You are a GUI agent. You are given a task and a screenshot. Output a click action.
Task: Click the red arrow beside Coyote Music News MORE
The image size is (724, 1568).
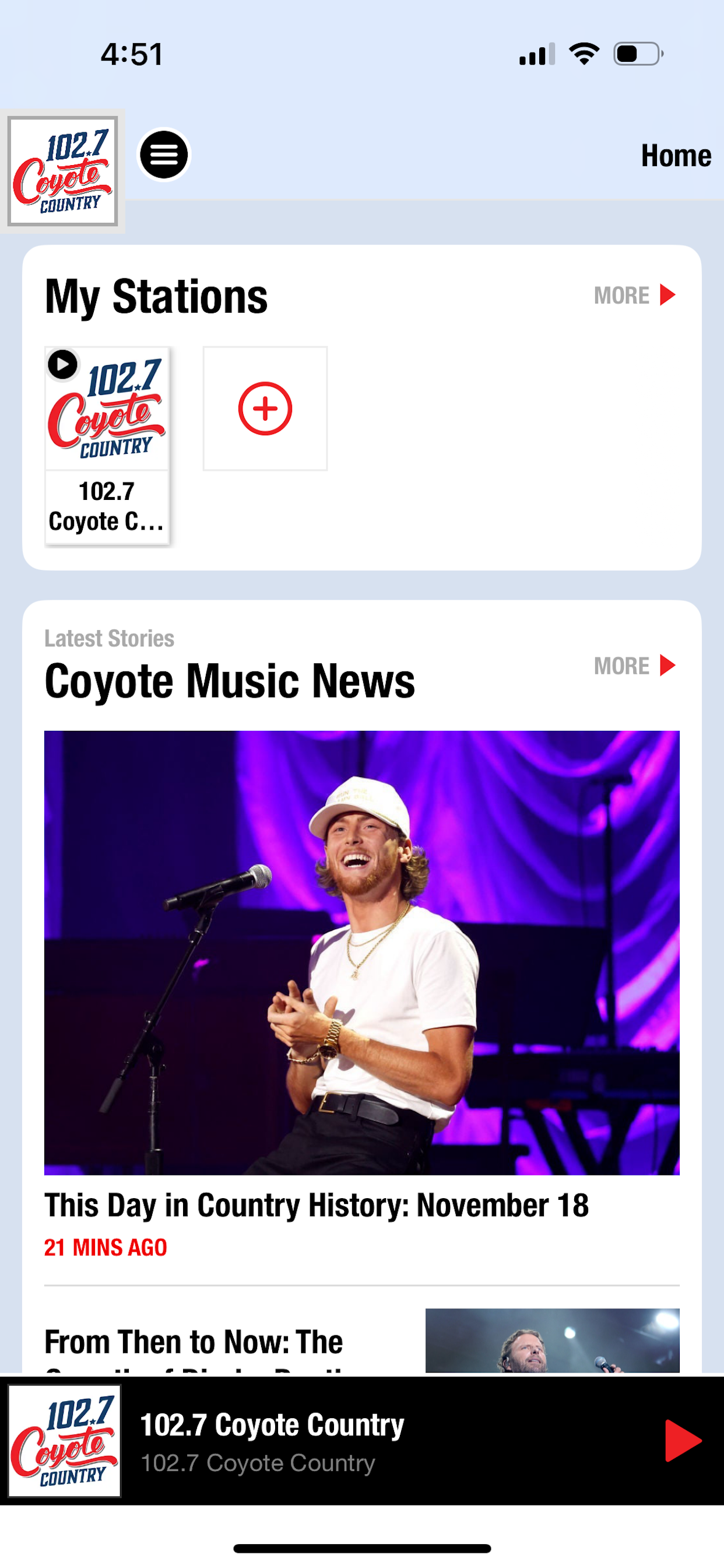click(x=668, y=666)
